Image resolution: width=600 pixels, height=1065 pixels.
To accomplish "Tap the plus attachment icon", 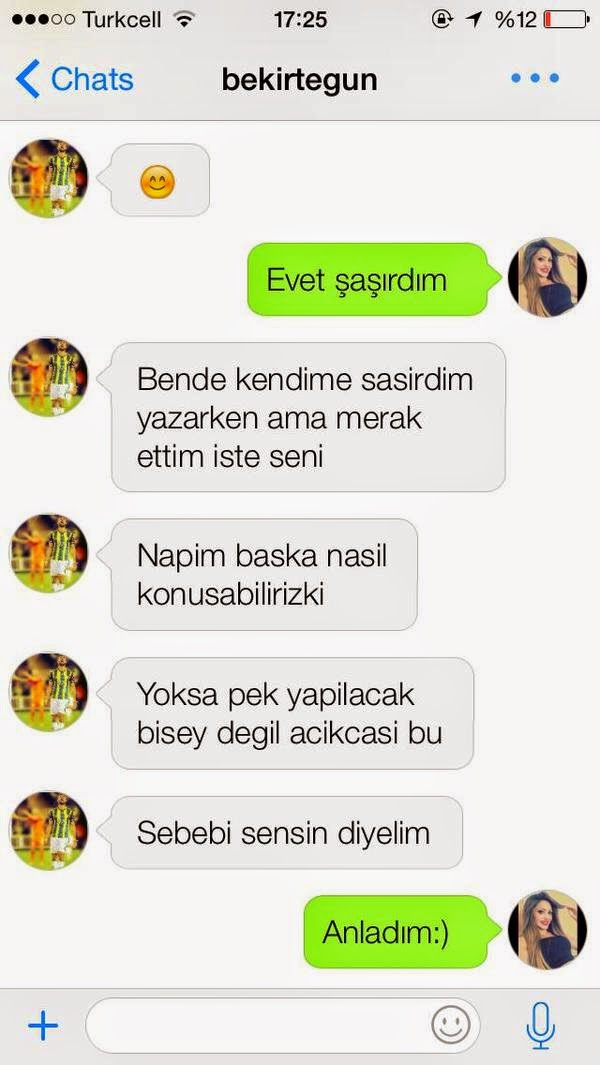I will (43, 1025).
